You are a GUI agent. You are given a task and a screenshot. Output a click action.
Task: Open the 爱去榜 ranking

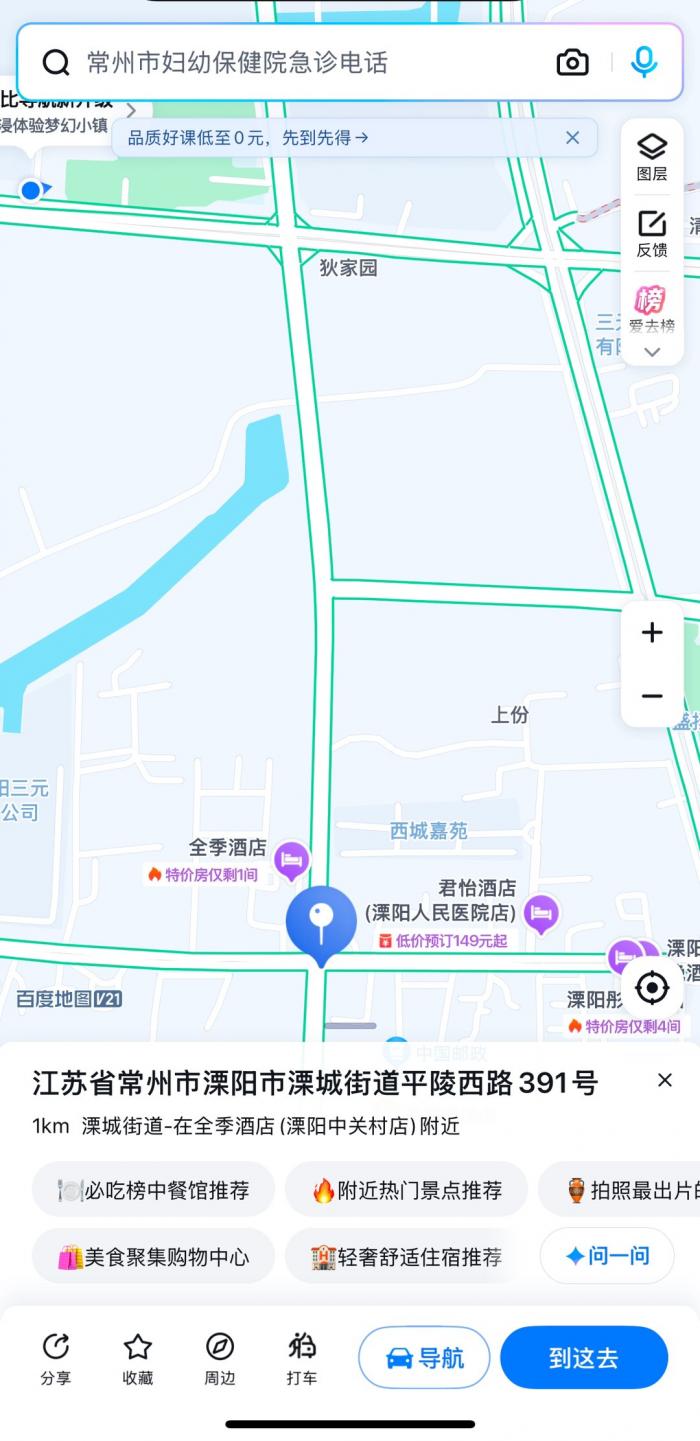(652, 308)
